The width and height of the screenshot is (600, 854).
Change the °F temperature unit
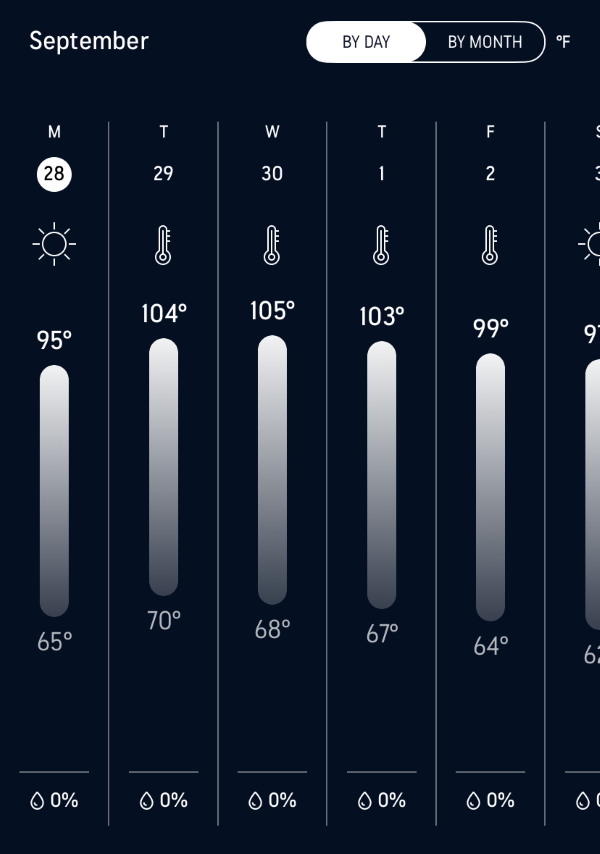[x=563, y=42]
